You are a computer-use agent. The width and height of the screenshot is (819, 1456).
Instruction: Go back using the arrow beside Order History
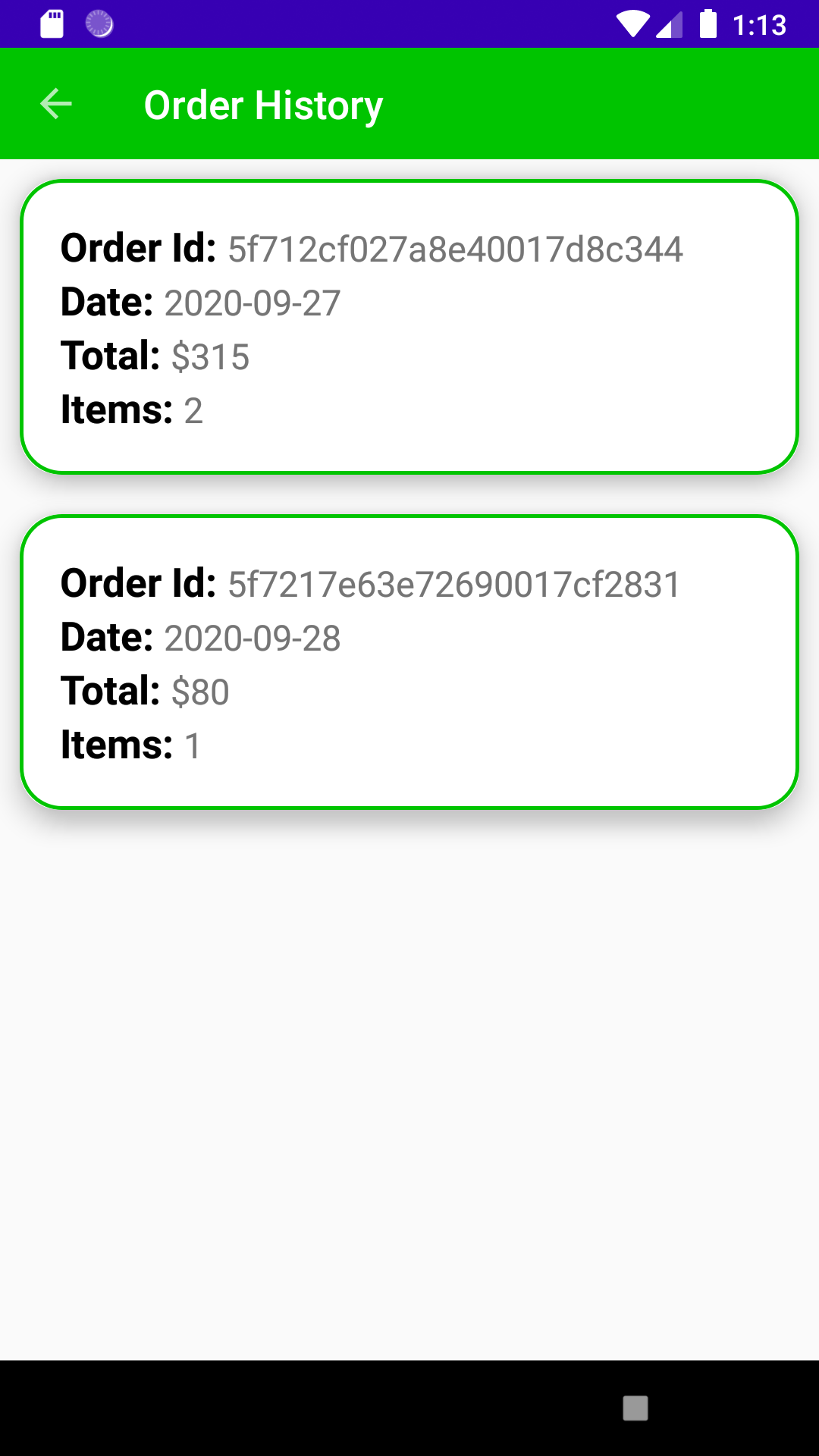56,104
